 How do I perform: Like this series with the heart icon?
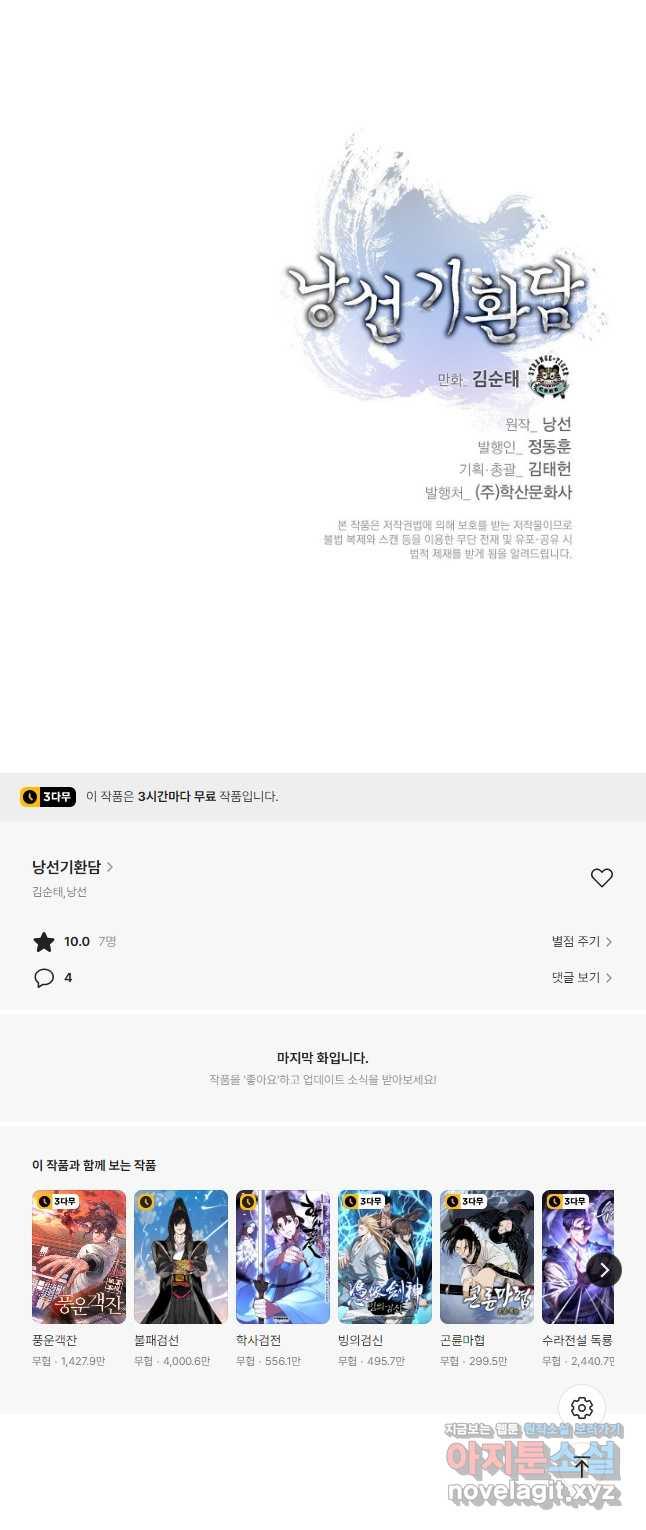pyautogui.click(x=601, y=878)
